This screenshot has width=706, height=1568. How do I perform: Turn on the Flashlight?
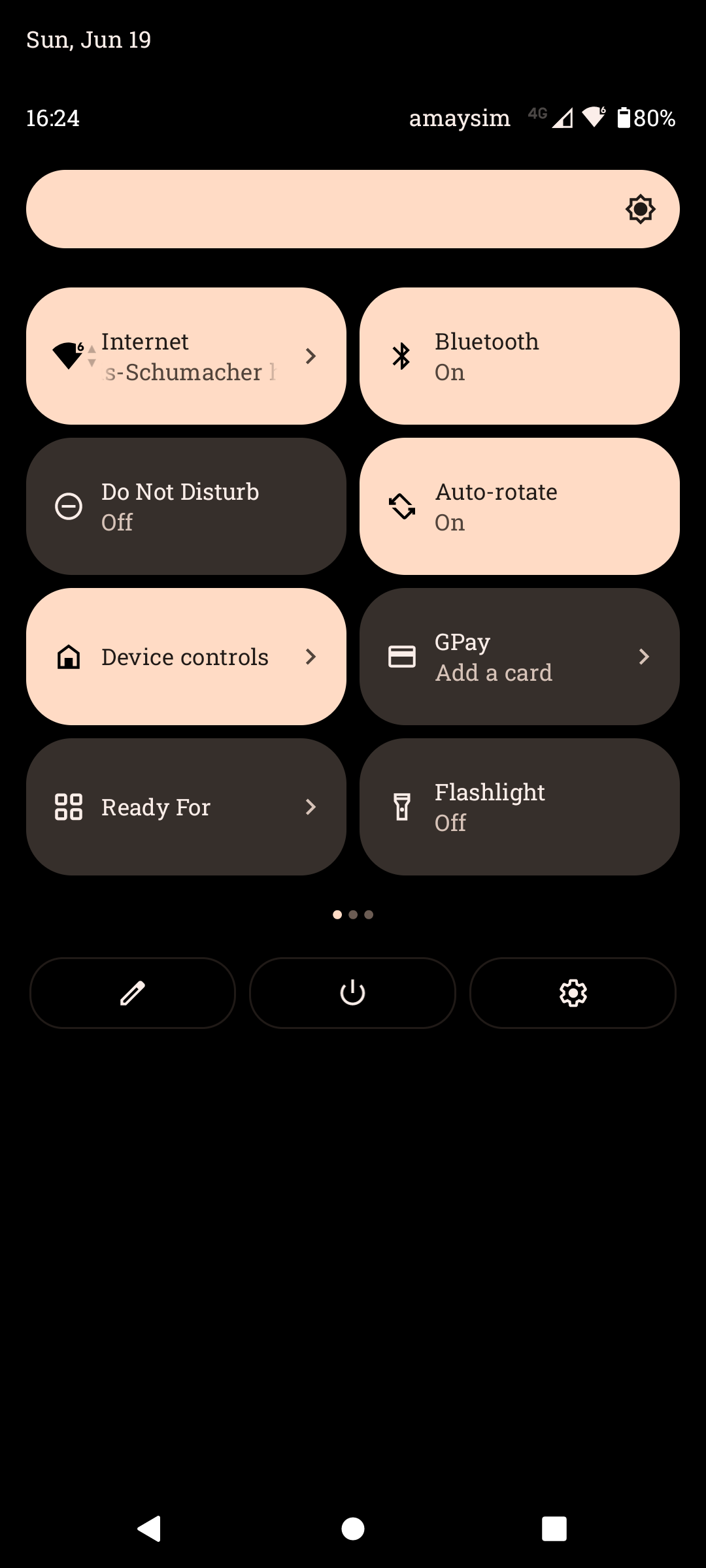[520, 807]
